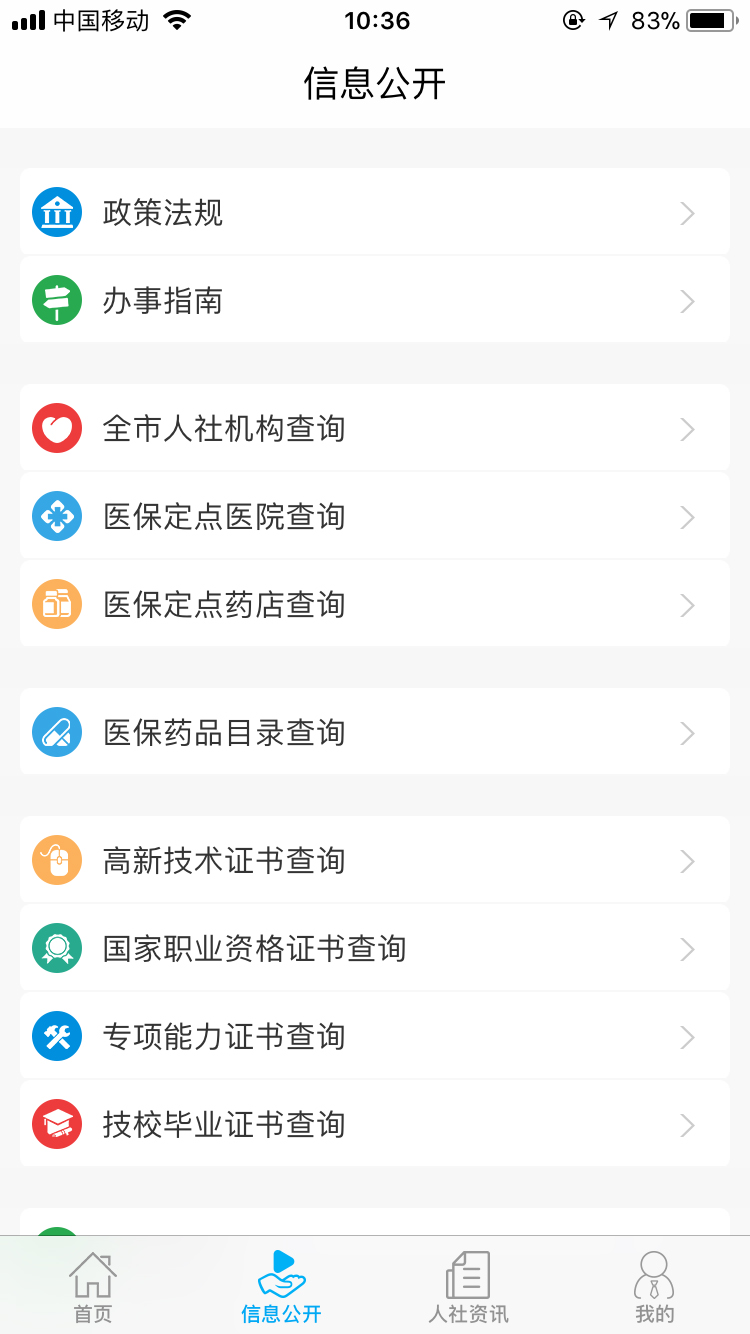Image resolution: width=750 pixels, height=1334 pixels.
Task: Select 全市人社机构查询
Action: click(x=374, y=429)
